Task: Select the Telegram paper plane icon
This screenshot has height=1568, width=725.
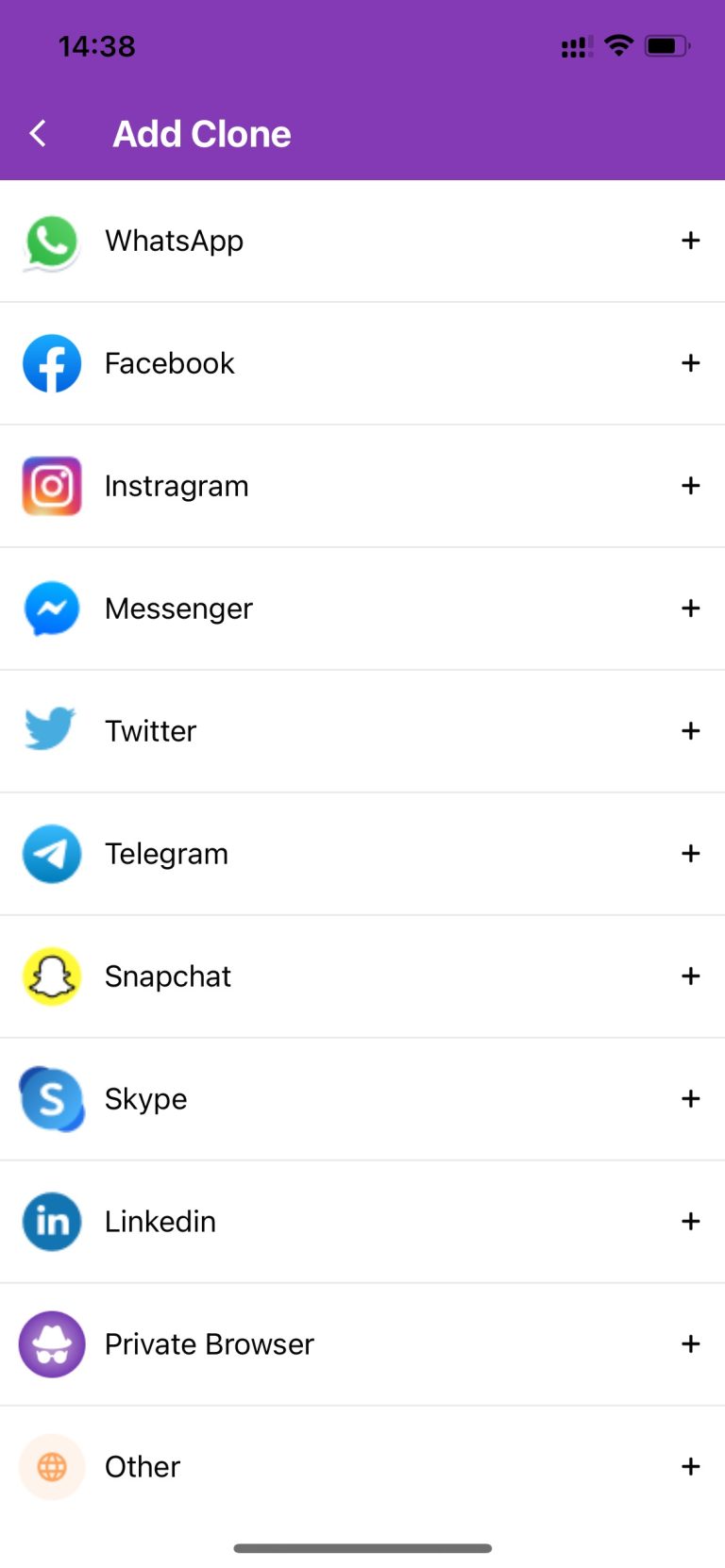Action: tap(51, 854)
